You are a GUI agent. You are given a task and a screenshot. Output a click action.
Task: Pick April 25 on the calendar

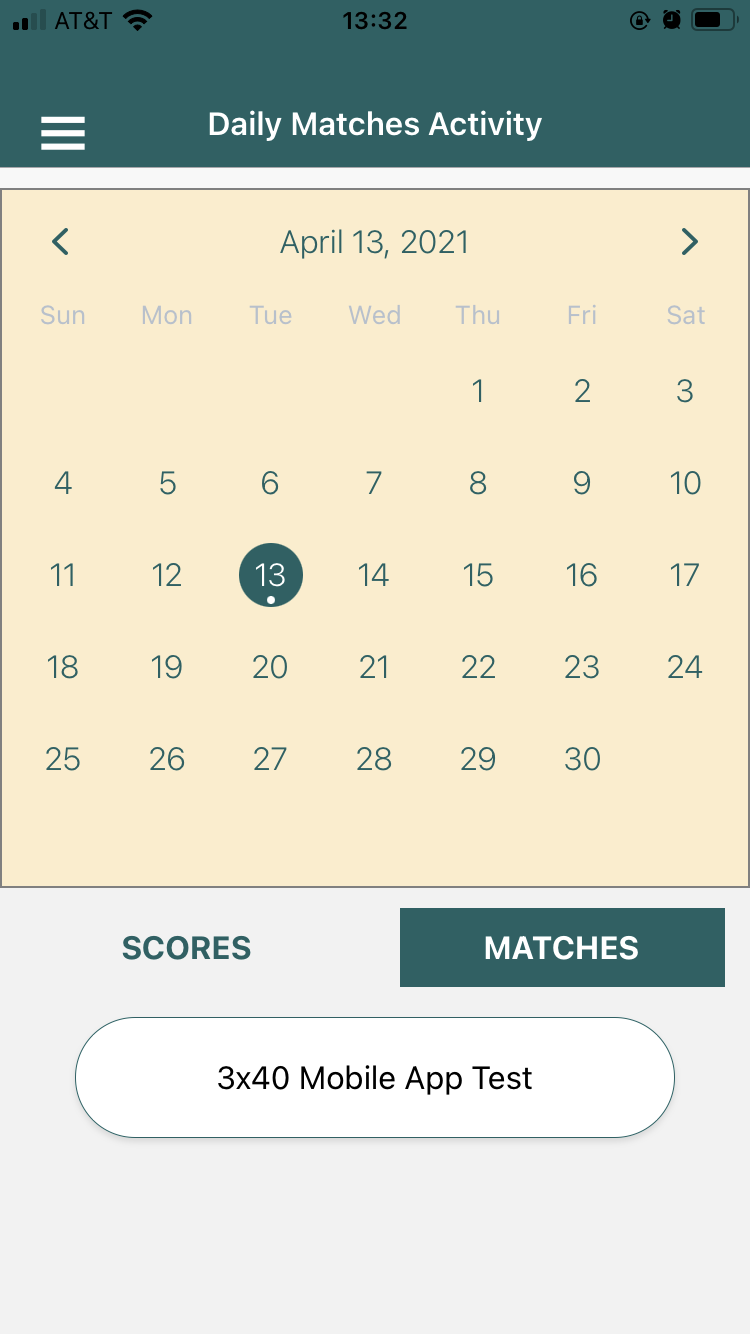[63, 759]
